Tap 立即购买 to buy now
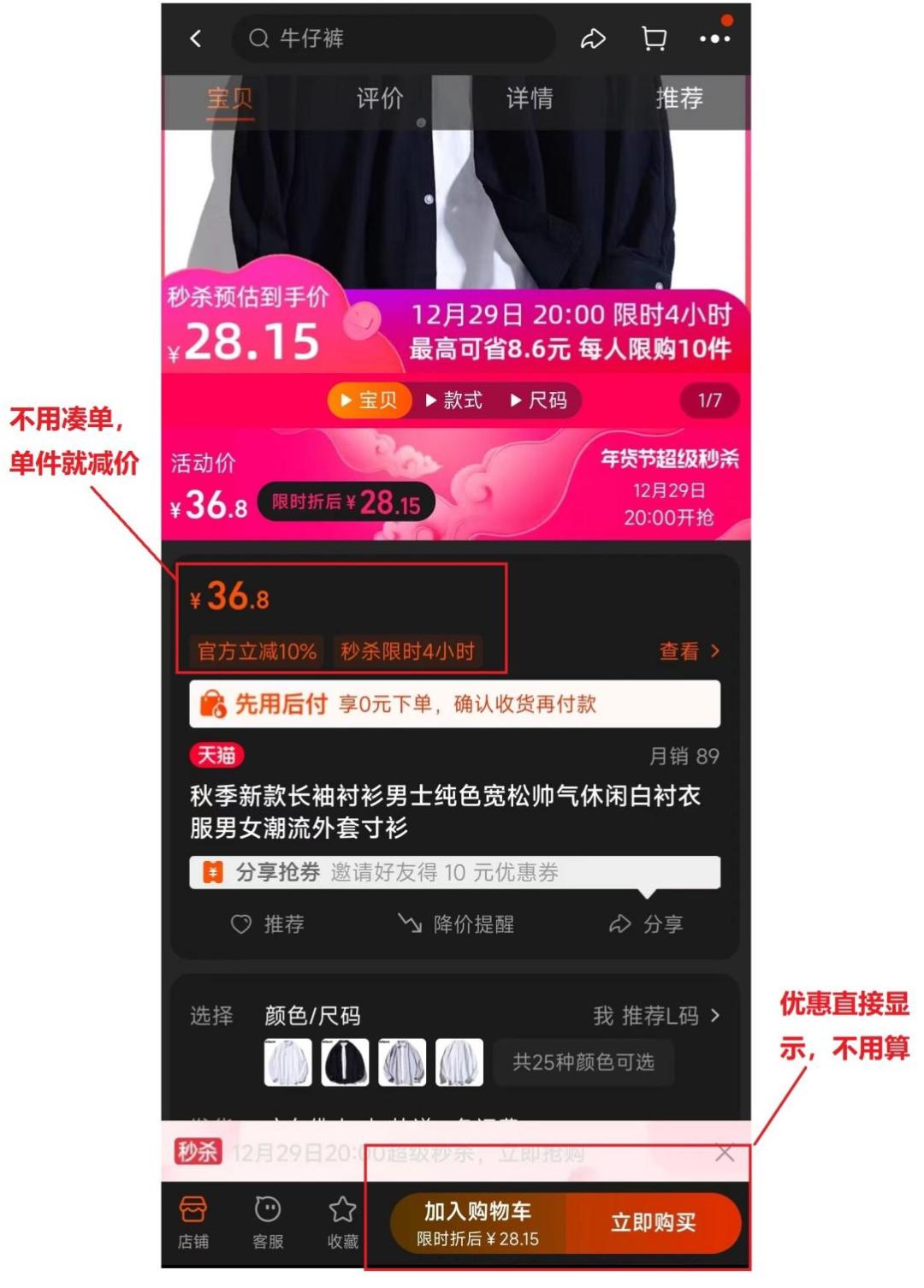Viewport: 924px width, 1288px height. coord(653,1222)
